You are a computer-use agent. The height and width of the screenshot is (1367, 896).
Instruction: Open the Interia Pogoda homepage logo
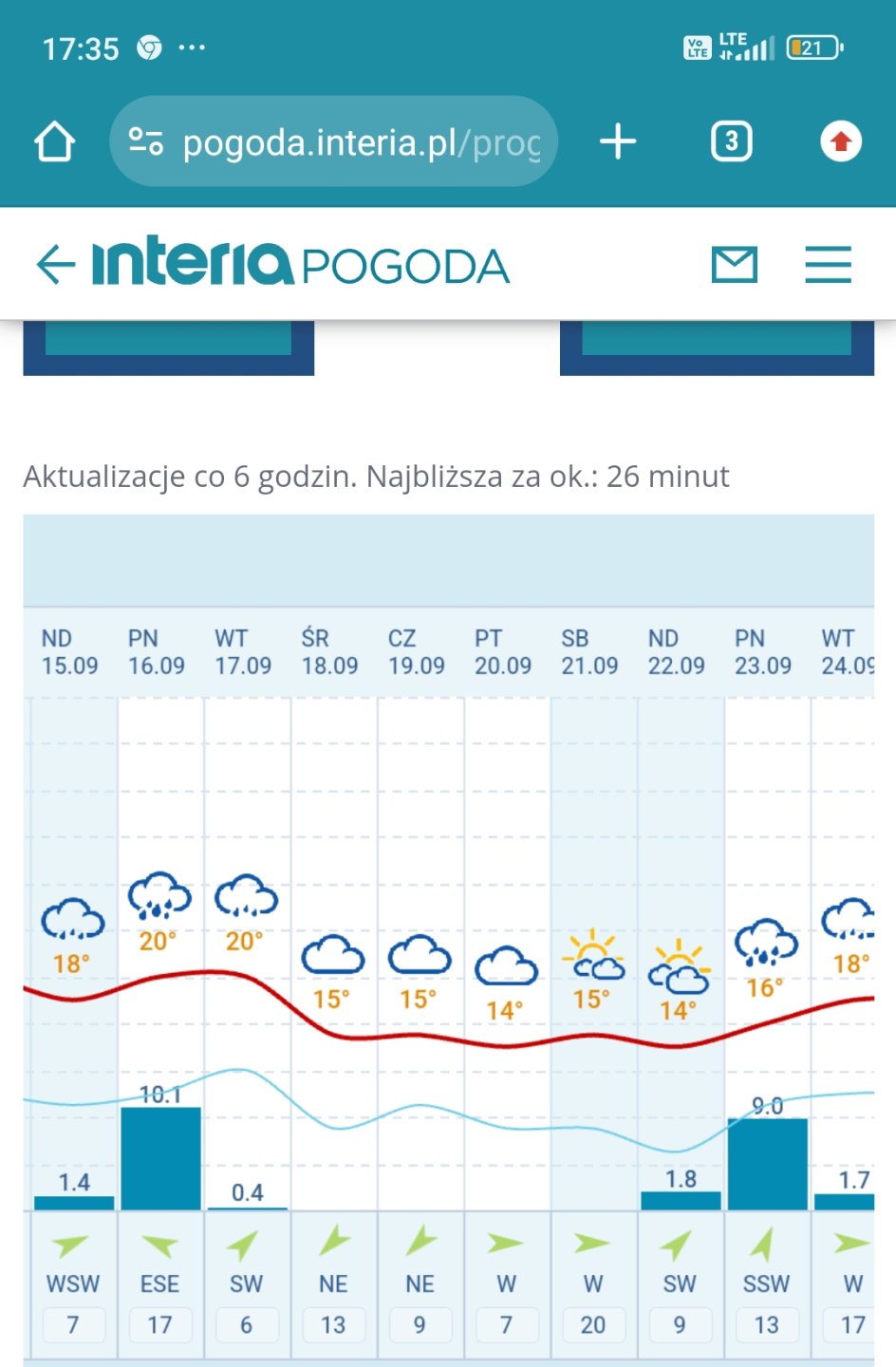[x=300, y=264]
